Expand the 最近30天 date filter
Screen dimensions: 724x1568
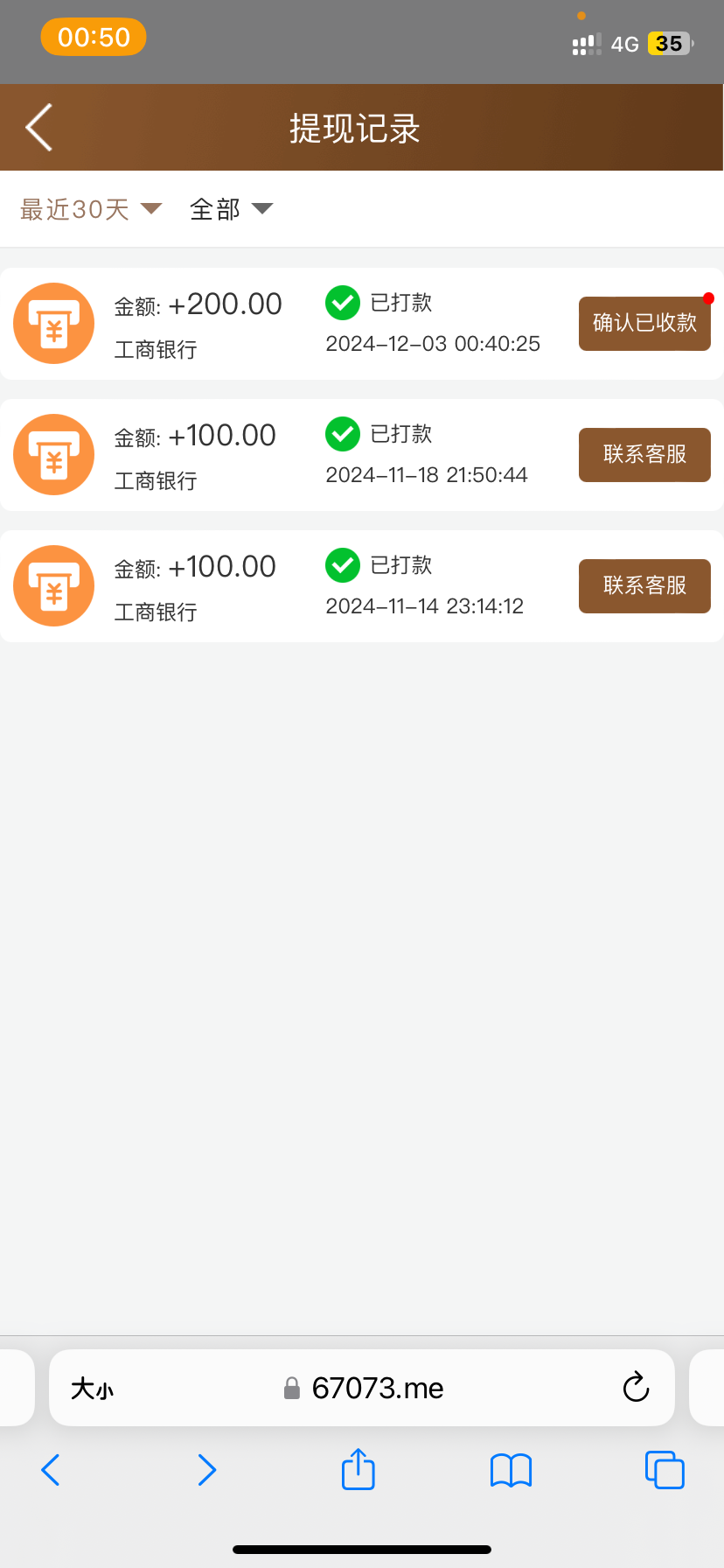[x=91, y=209]
